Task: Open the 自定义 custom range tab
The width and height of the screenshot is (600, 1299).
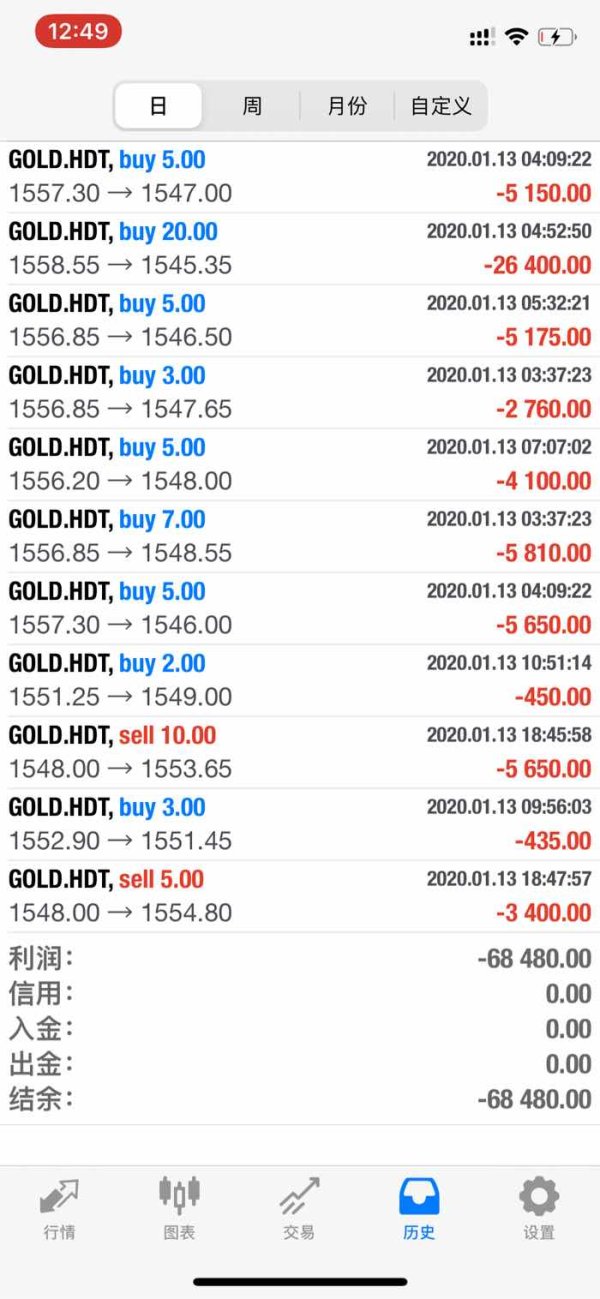Action: 441,106
